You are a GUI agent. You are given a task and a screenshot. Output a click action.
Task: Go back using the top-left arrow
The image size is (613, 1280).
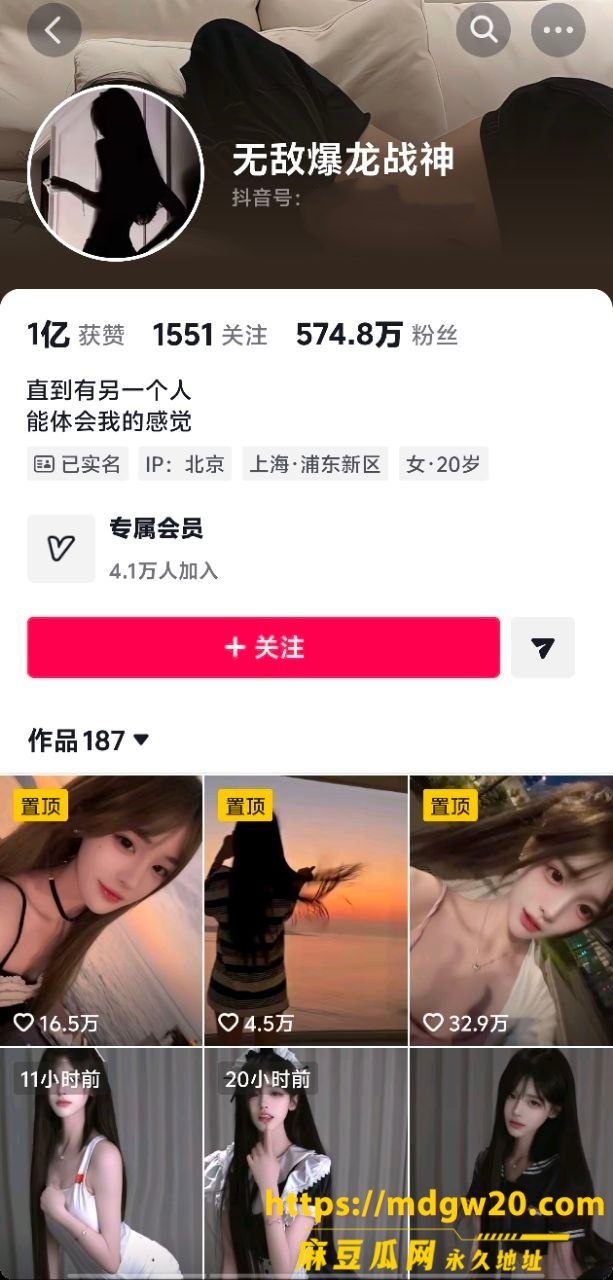tap(54, 30)
